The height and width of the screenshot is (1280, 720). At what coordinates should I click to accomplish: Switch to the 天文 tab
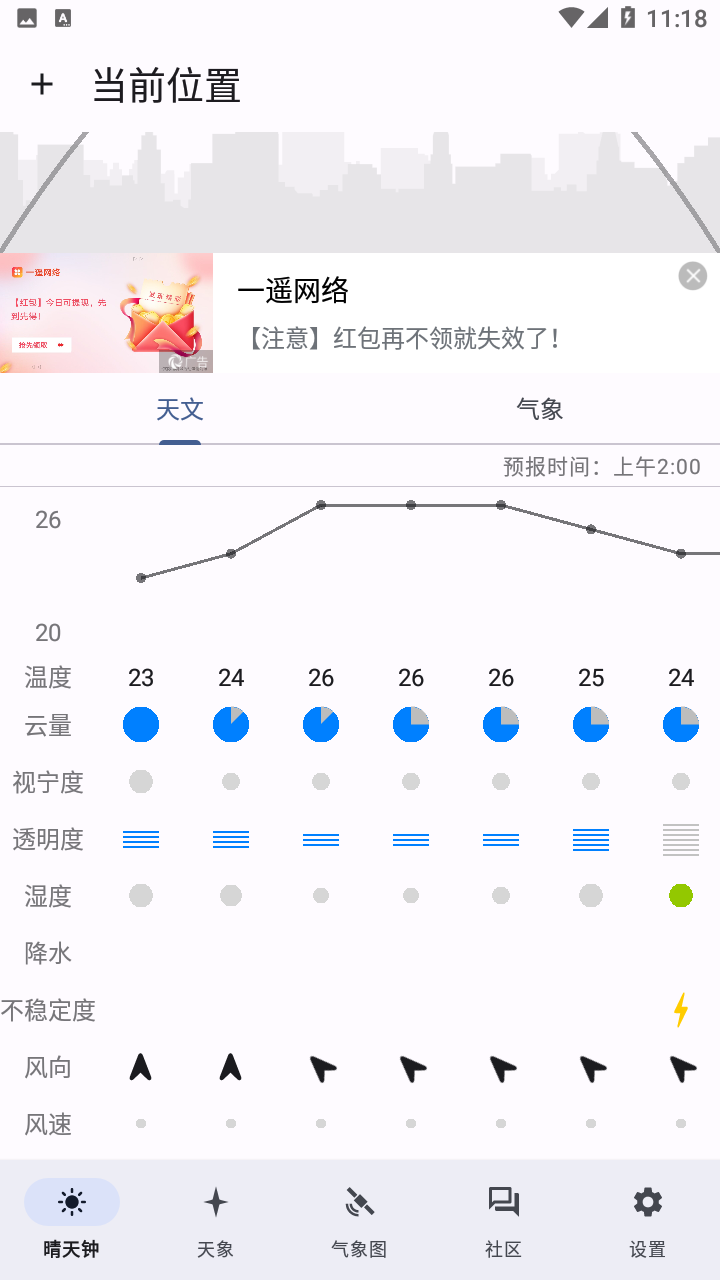tap(180, 409)
